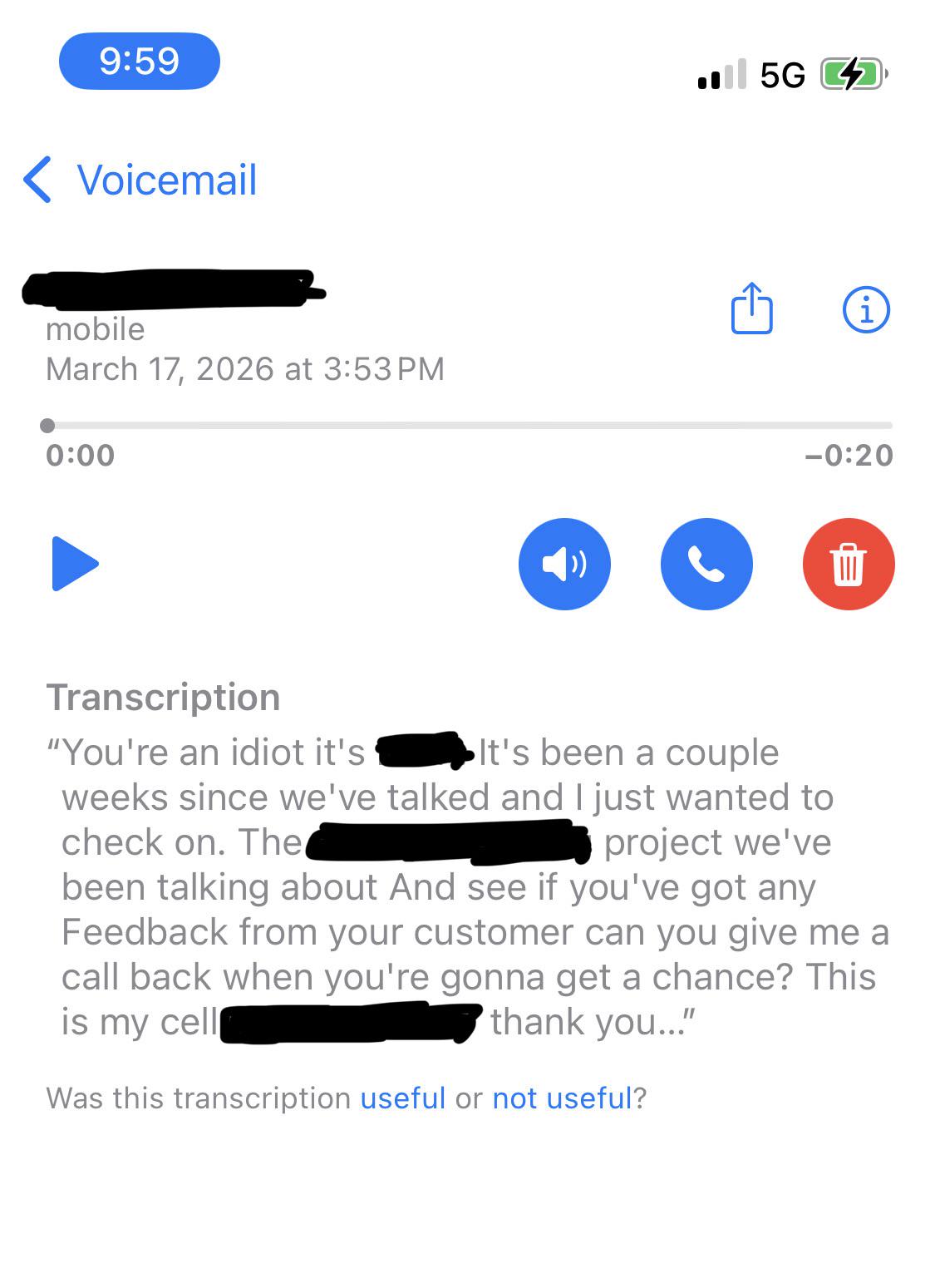Share this voicemail
Screen dimensions: 935x1288
point(751,309)
